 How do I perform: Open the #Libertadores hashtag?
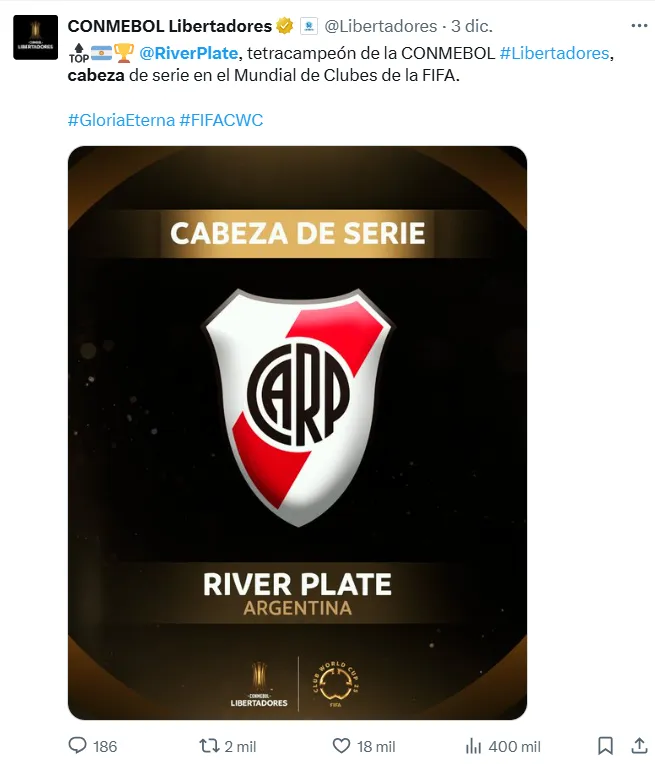tap(553, 53)
